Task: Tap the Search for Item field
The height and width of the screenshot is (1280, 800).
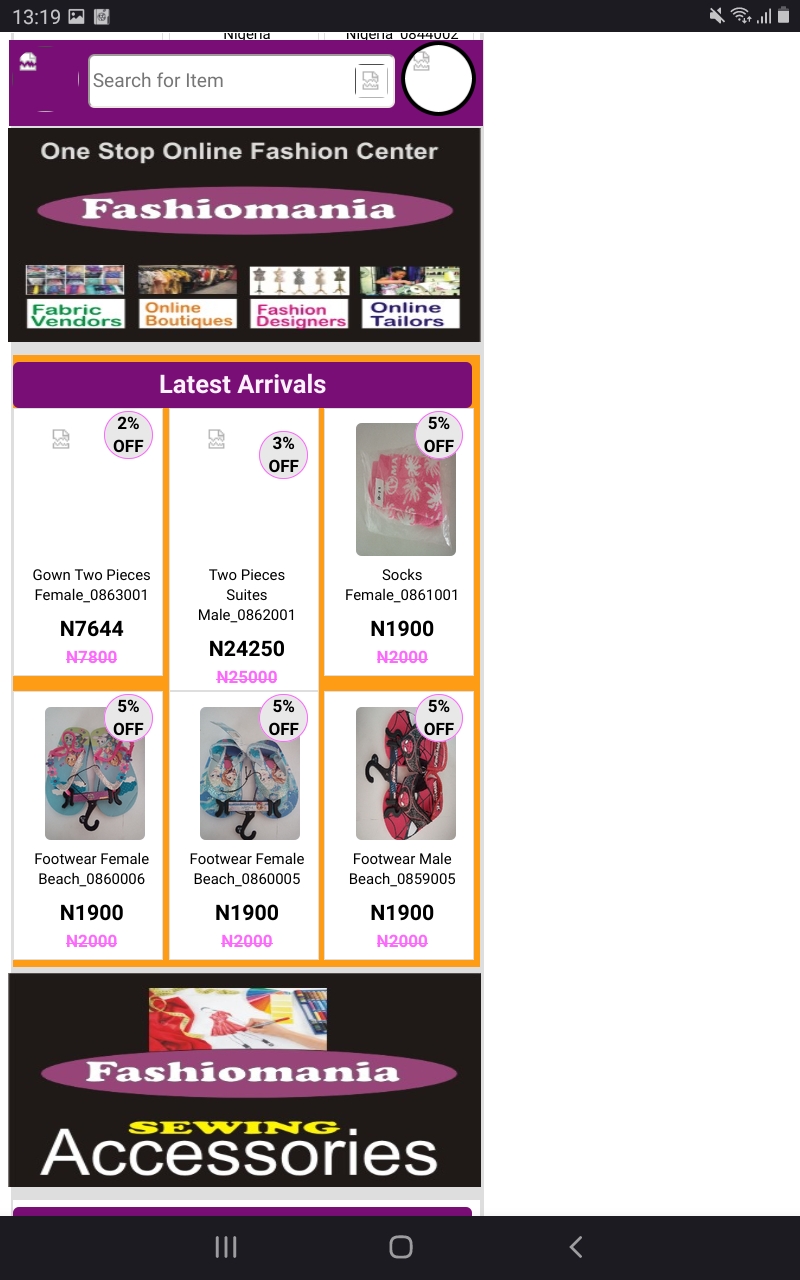Action: (x=220, y=81)
